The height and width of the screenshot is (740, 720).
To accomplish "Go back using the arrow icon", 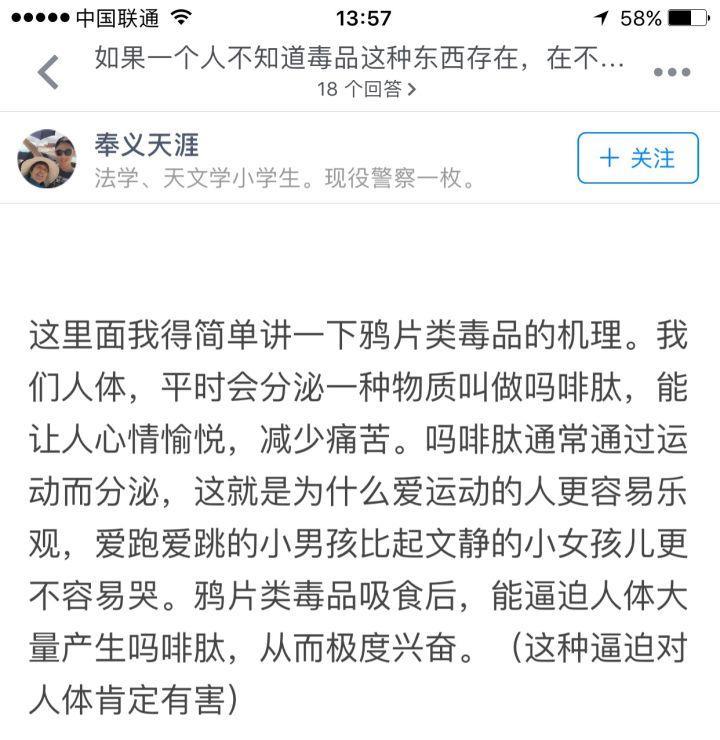I will [47, 71].
